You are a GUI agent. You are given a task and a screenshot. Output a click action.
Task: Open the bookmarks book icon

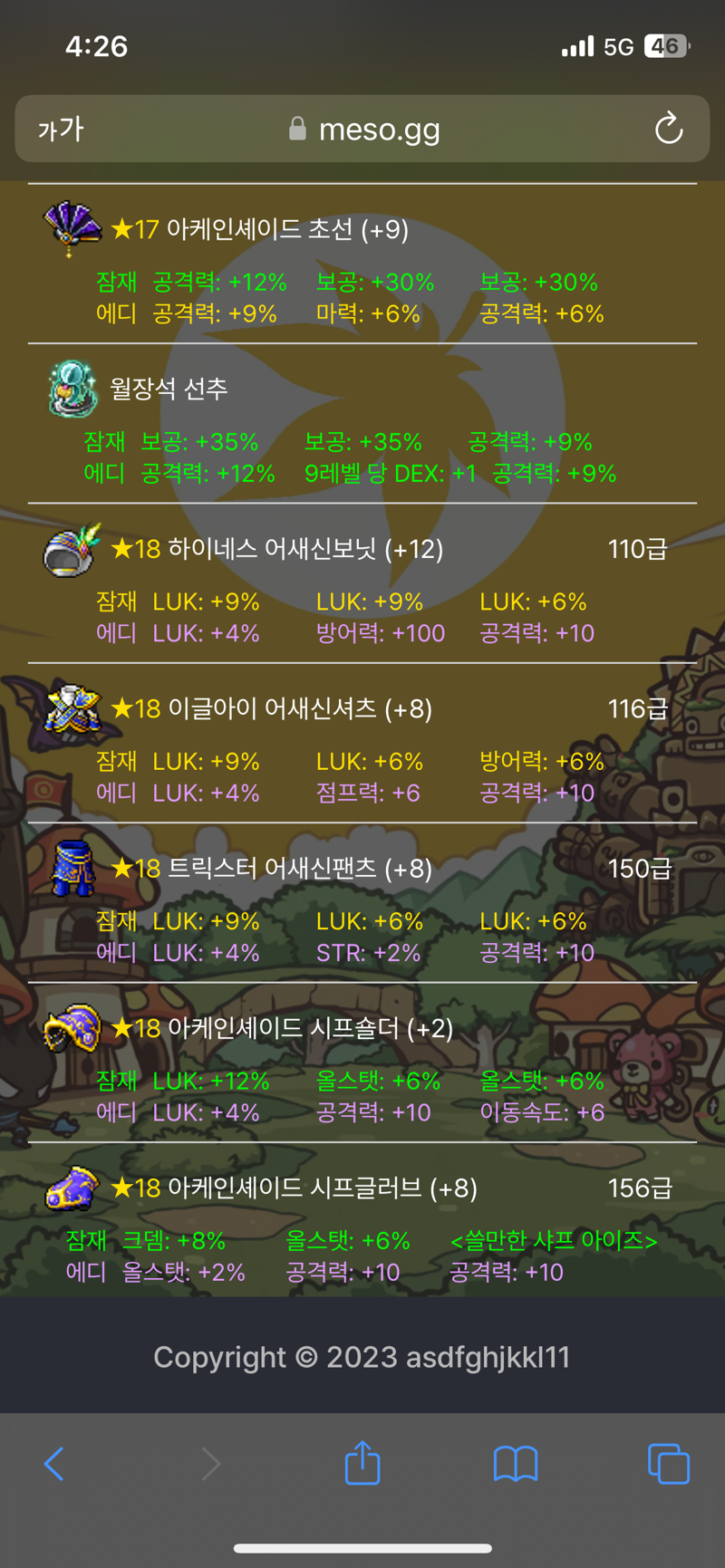point(516,1463)
